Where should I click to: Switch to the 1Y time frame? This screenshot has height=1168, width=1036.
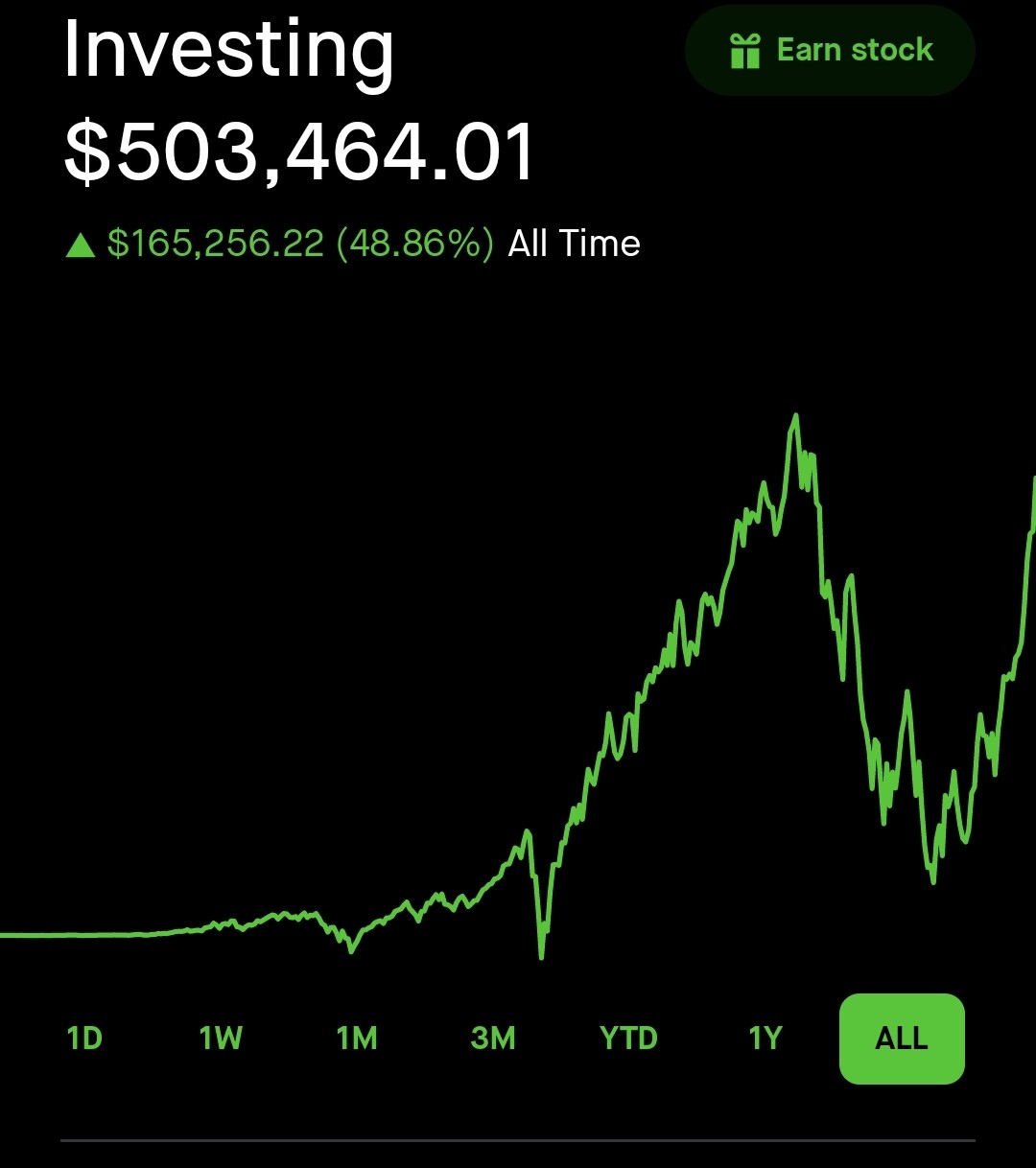pos(765,1040)
